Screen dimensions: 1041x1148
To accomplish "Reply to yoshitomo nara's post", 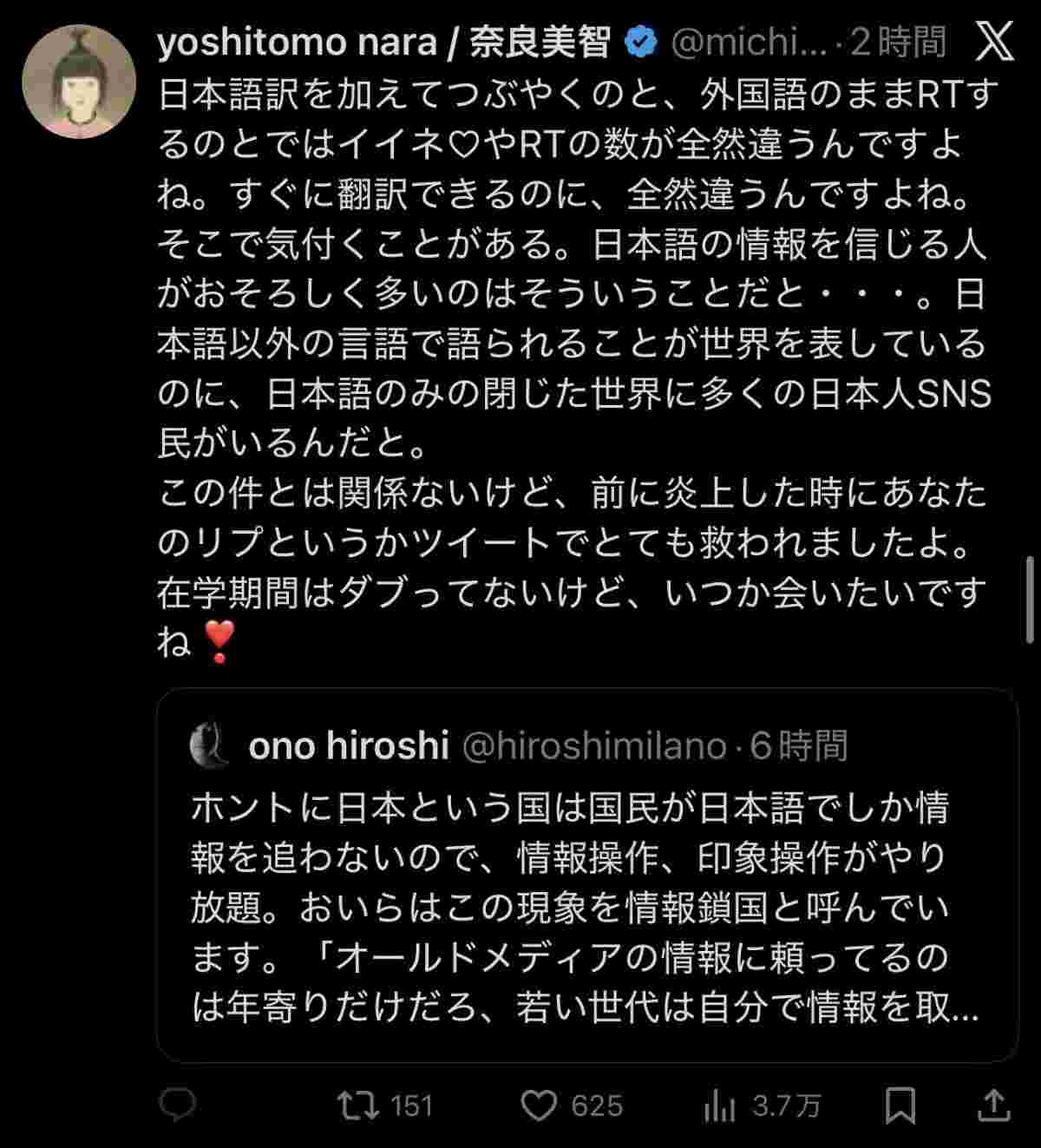I will click(x=179, y=1105).
